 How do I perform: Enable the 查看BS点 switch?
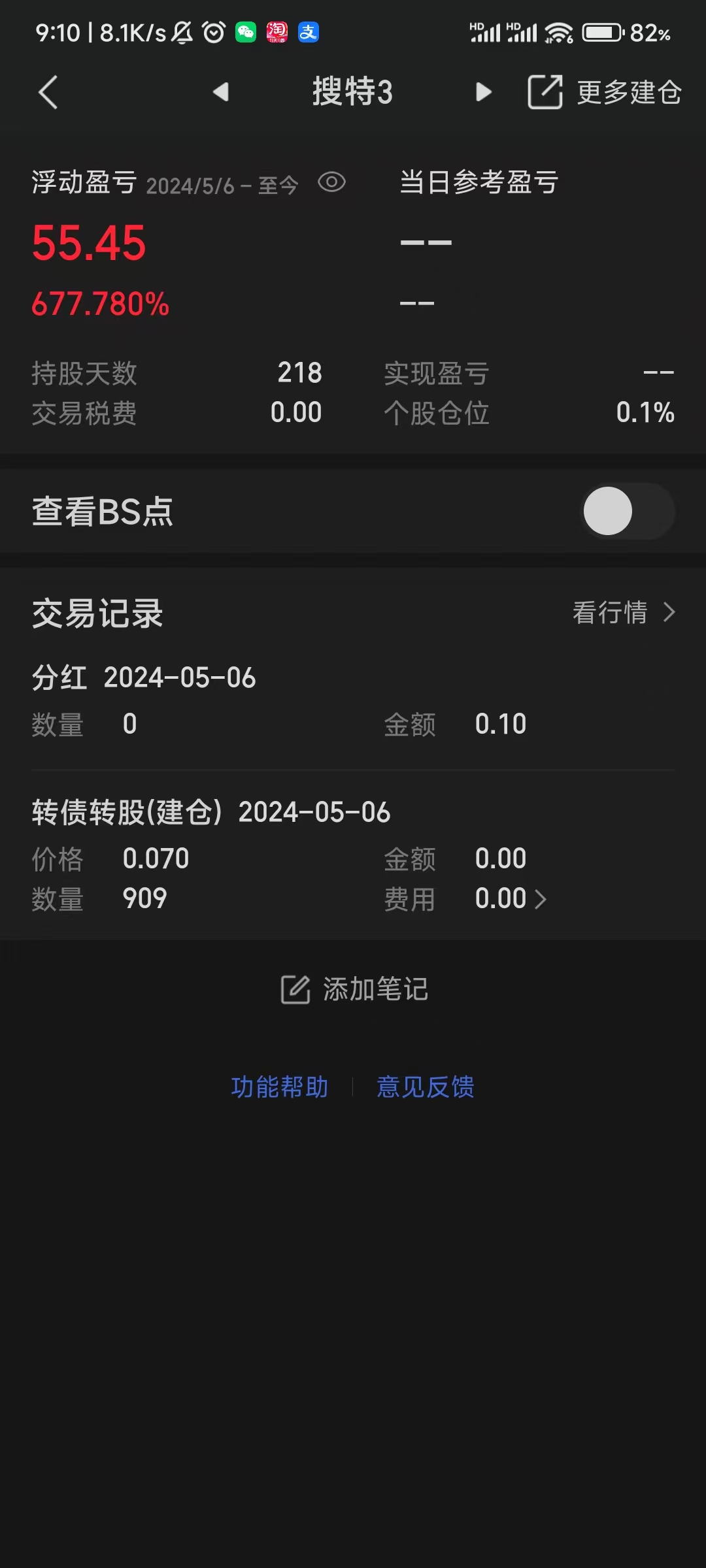coord(628,511)
